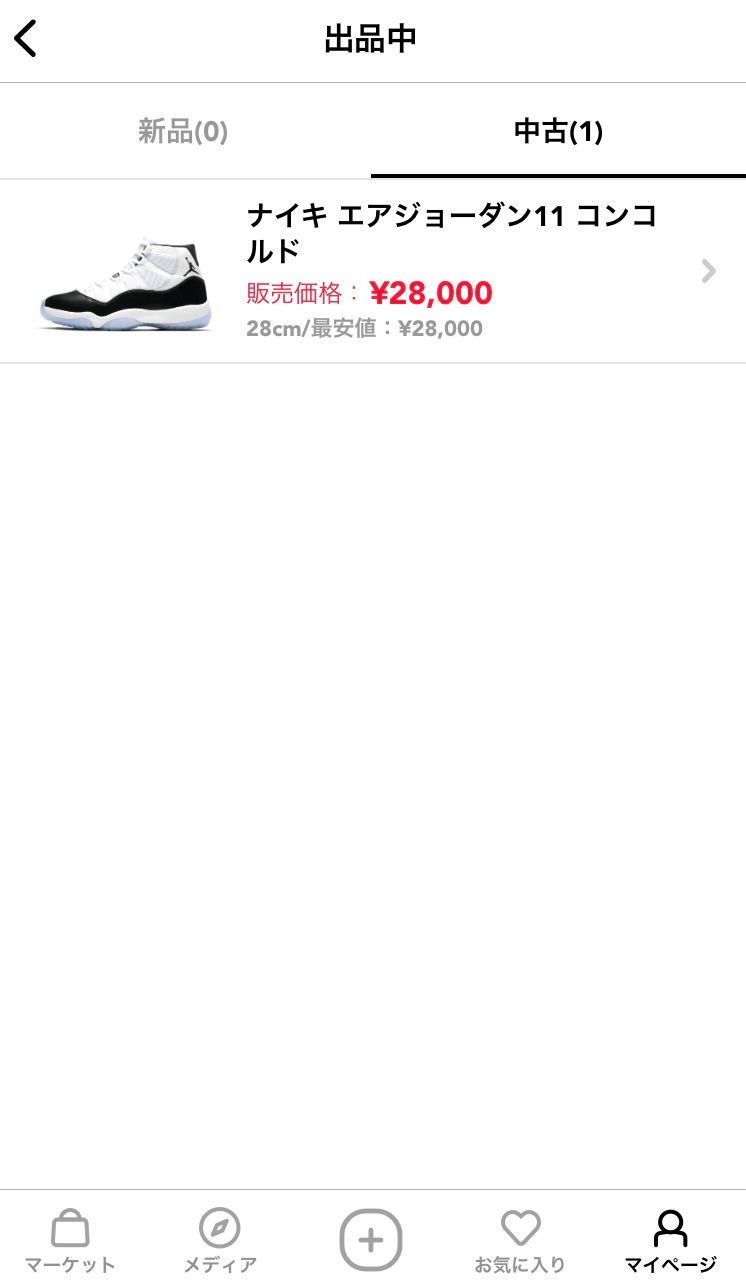Switch to the 新品(0) tab
This screenshot has height=1288, width=746.
186,130
